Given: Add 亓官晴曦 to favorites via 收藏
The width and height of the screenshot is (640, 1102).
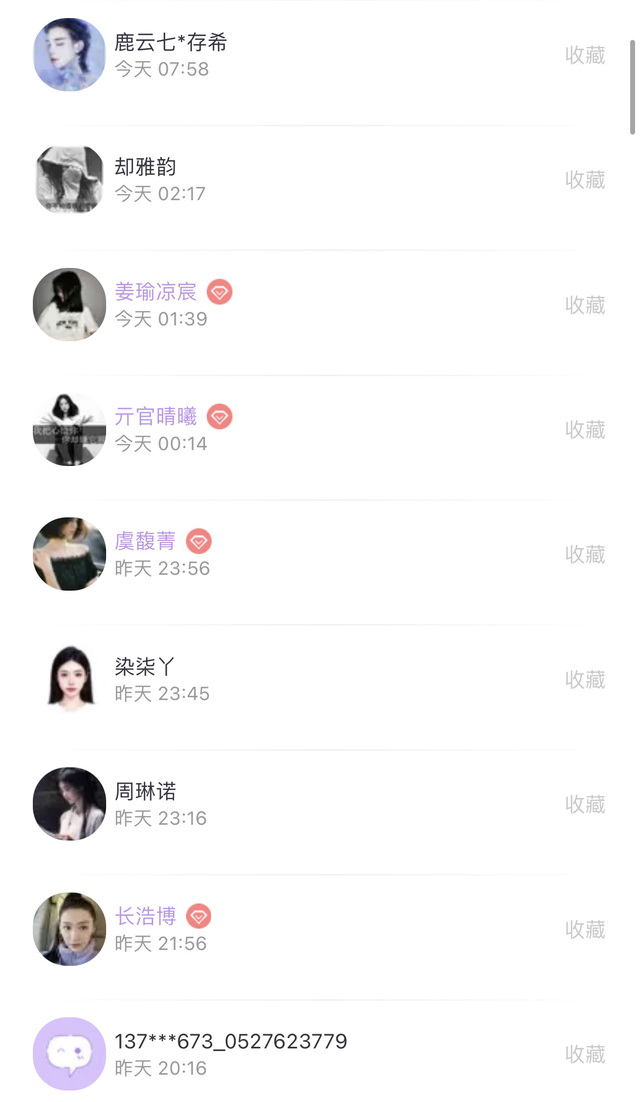Looking at the screenshot, I should point(585,430).
